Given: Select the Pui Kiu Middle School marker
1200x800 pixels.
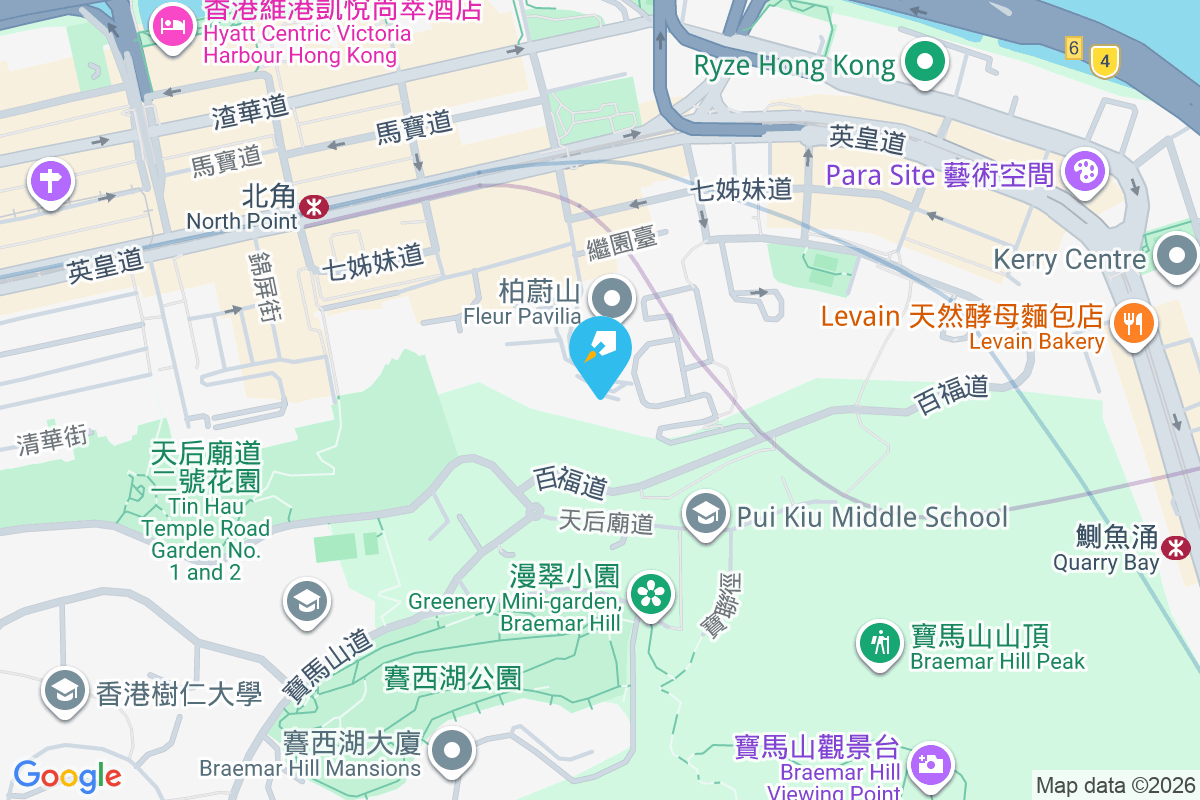Looking at the screenshot, I should click(x=706, y=516).
